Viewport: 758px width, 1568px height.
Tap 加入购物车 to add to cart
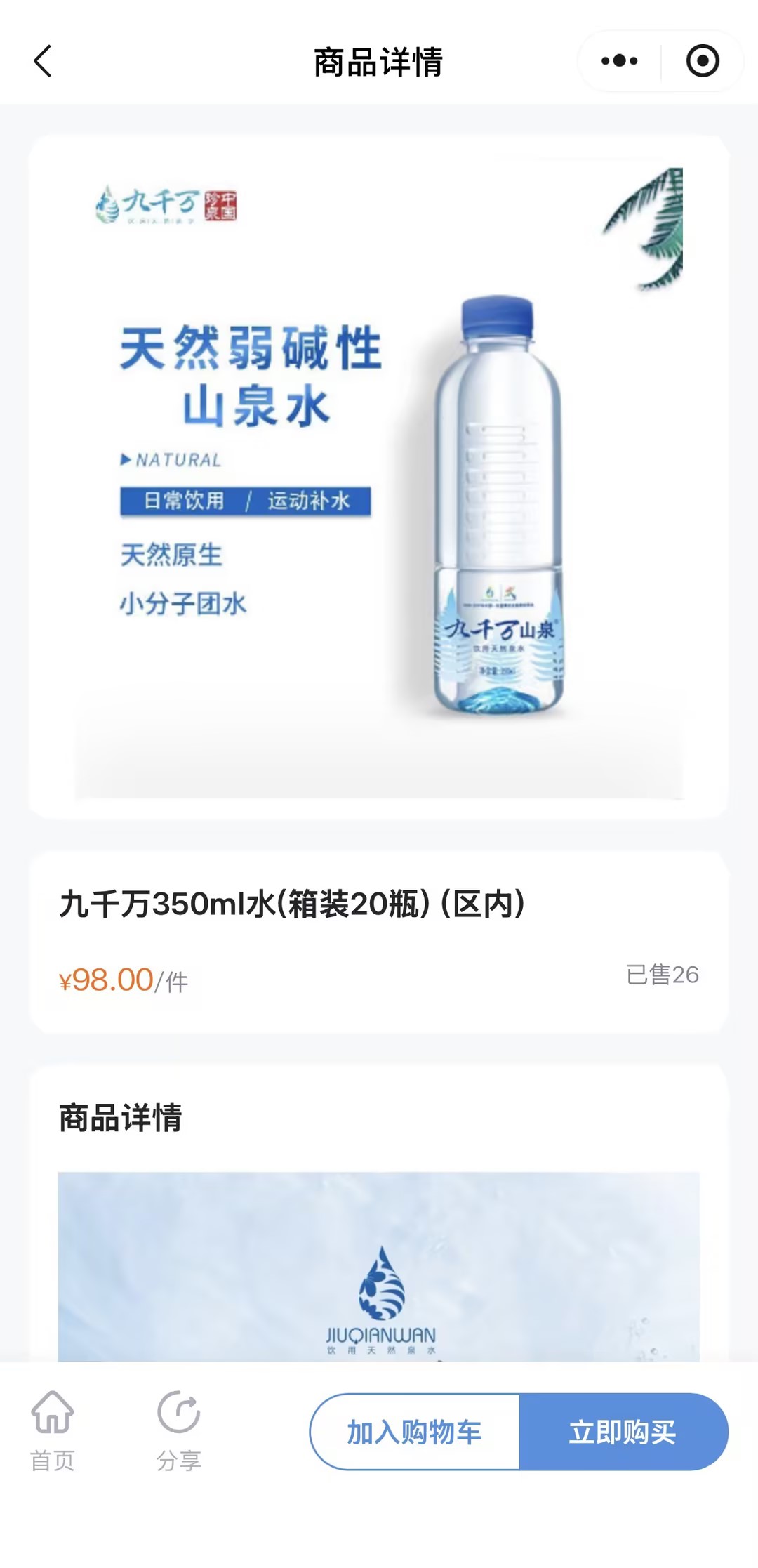click(x=415, y=1432)
